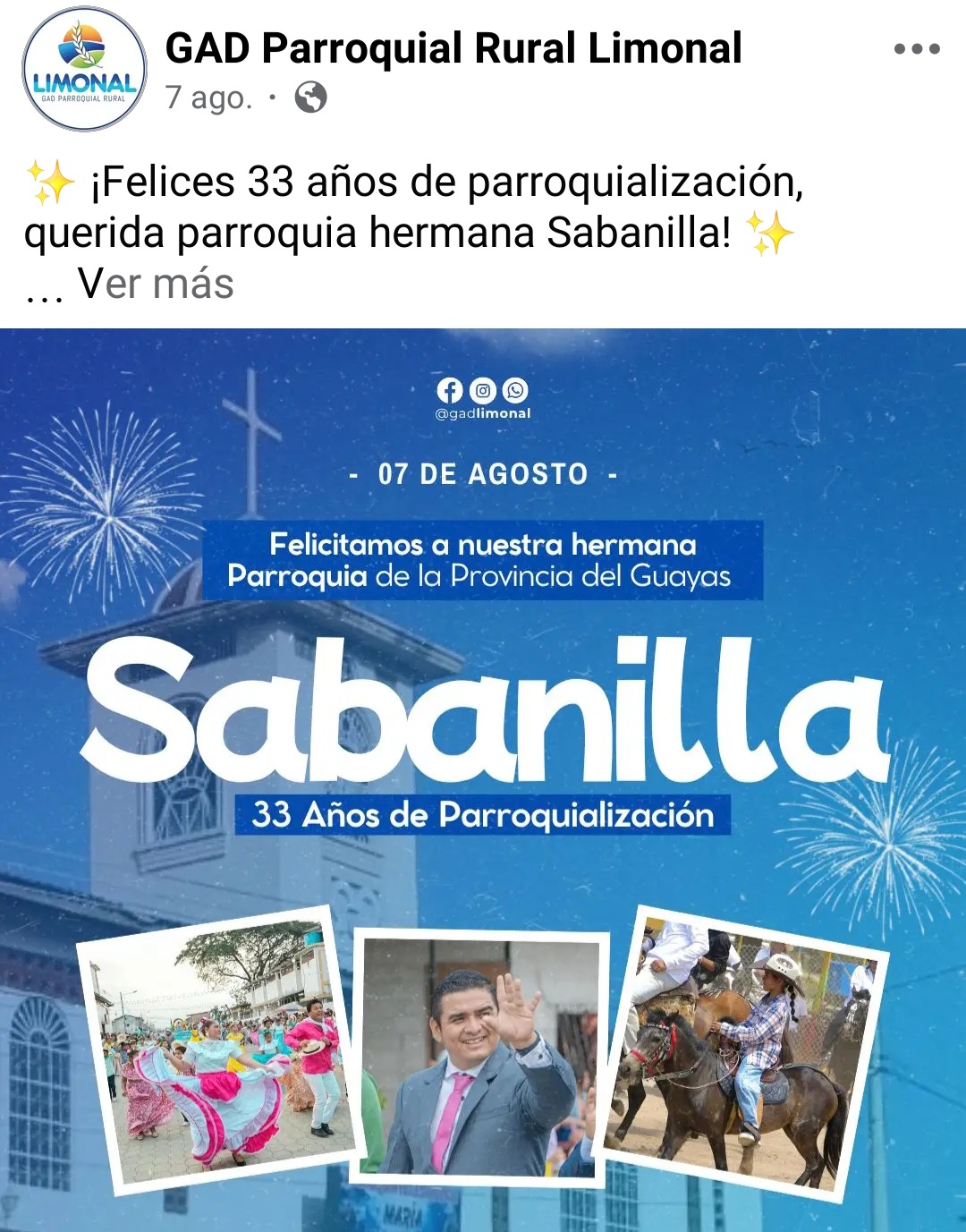This screenshot has height=1232, width=966.
Task: Tap the 7 ago. post timestamp
Action: [208, 98]
